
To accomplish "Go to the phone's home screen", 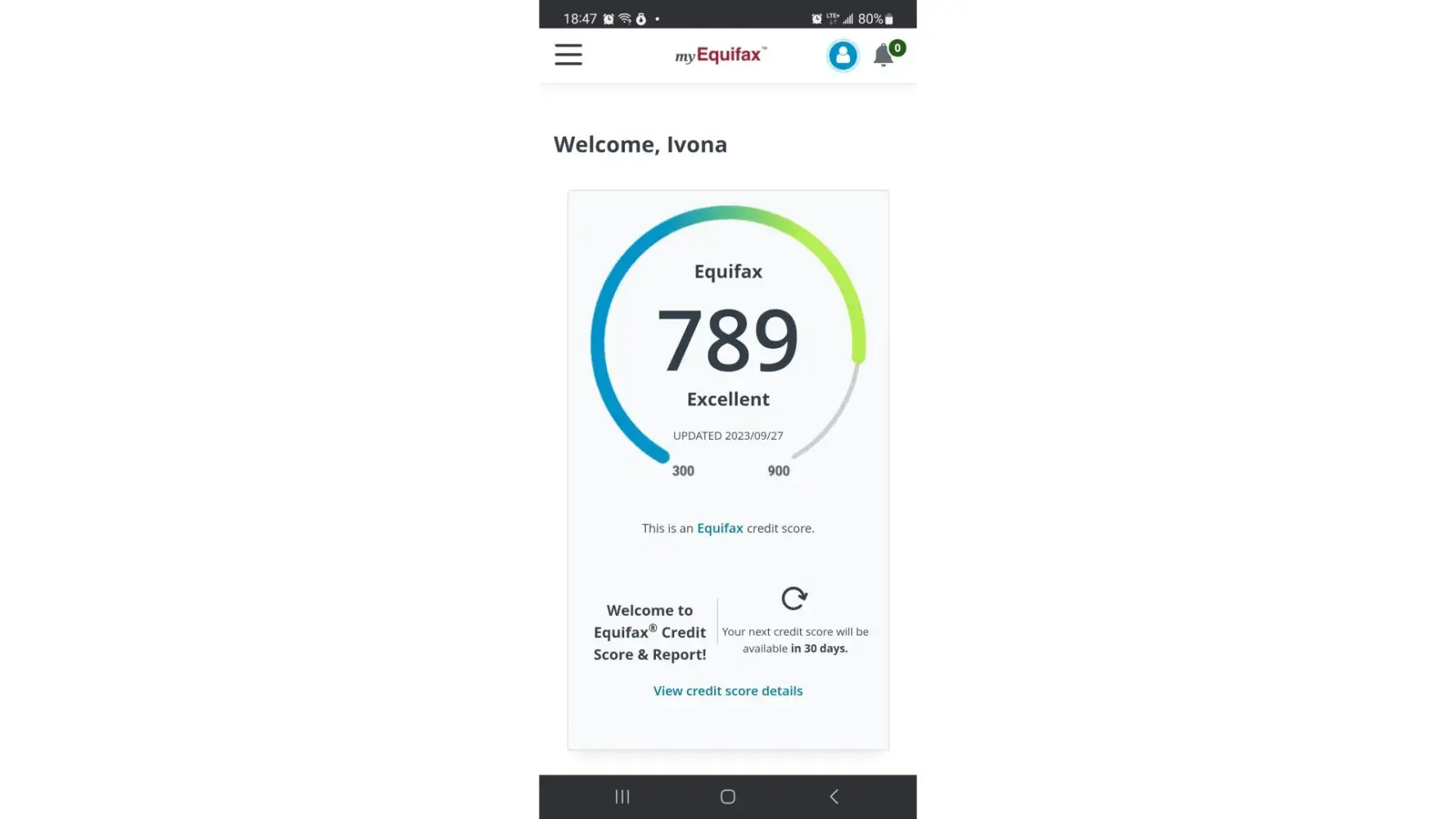I will [x=727, y=796].
